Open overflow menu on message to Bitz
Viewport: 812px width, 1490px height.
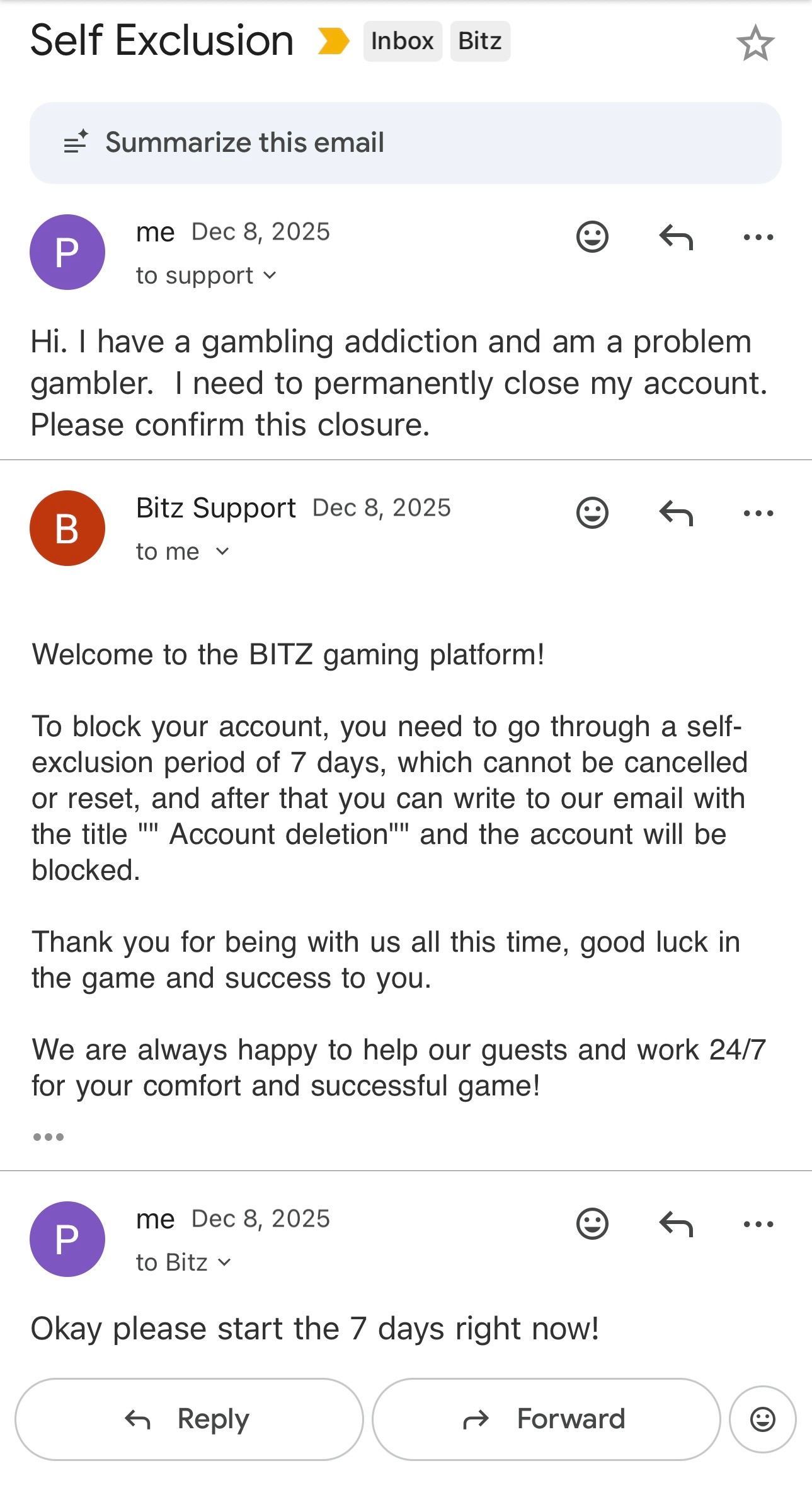pyautogui.click(x=758, y=1223)
